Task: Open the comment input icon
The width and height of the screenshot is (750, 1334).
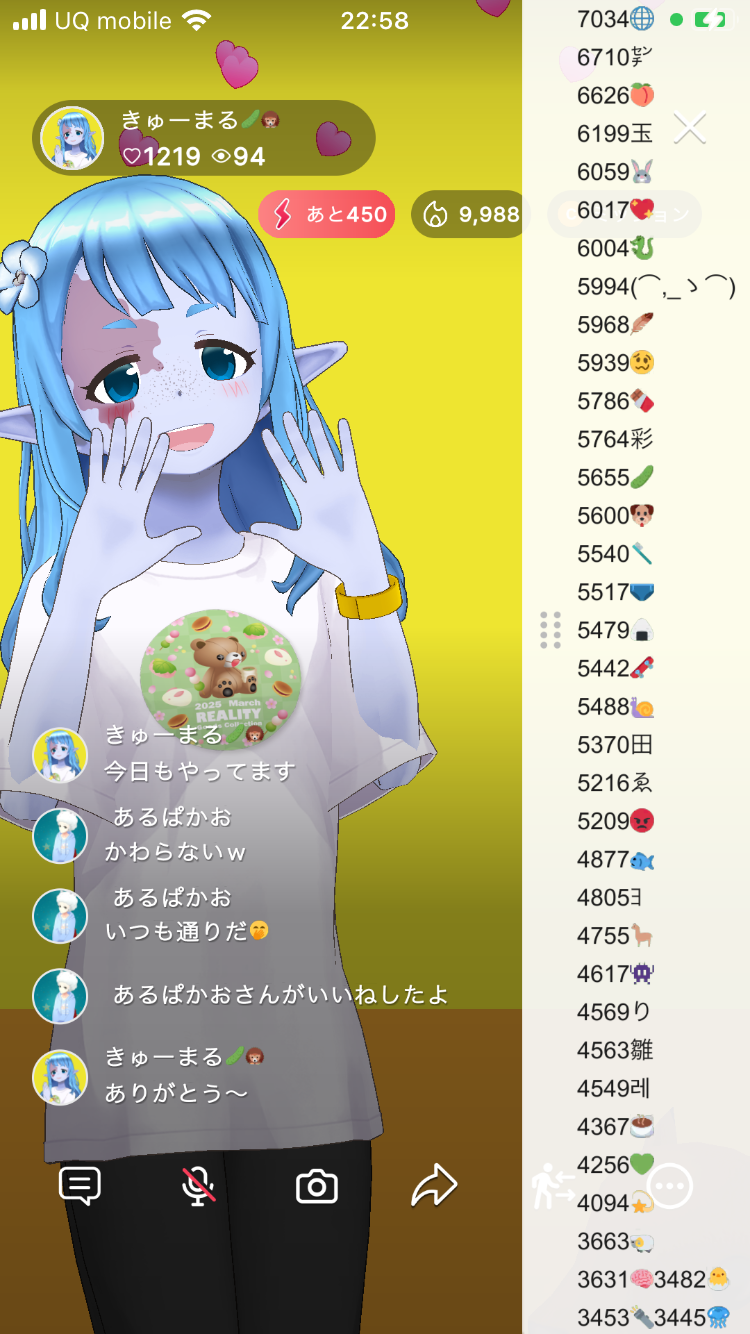Action: click(80, 1187)
